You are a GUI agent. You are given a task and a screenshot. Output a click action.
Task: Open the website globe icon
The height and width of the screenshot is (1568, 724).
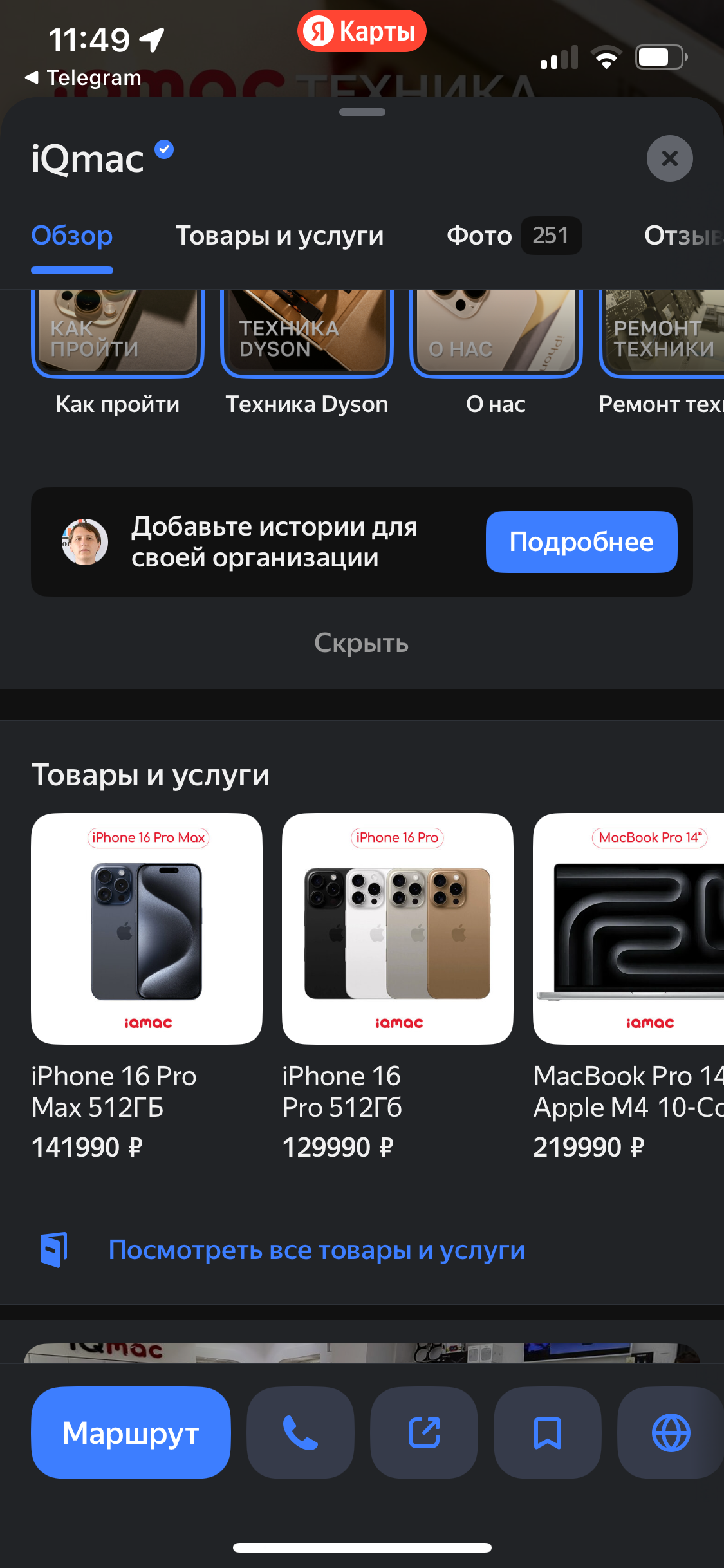click(x=671, y=1433)
